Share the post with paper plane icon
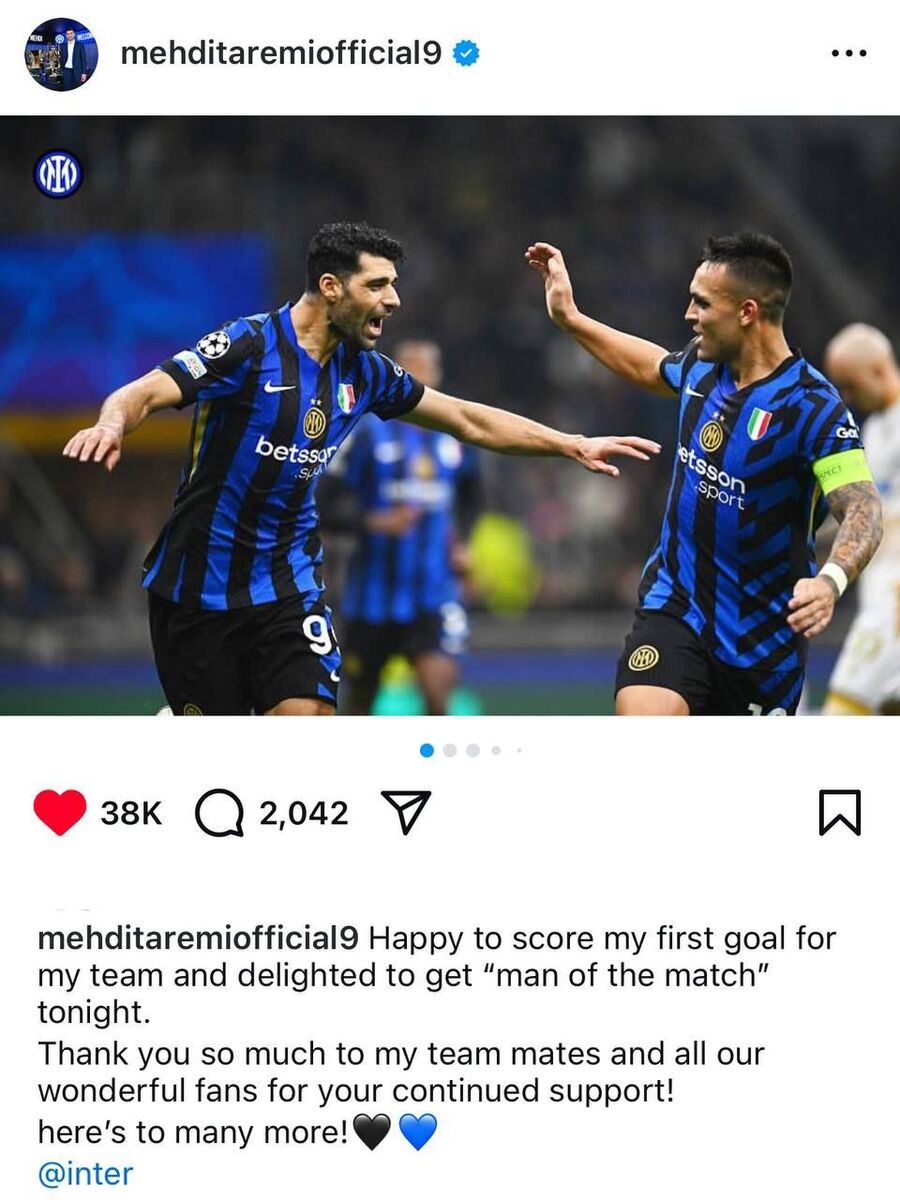The width and height of the screenshot is (900, 1200). click(x=407, y=812)
